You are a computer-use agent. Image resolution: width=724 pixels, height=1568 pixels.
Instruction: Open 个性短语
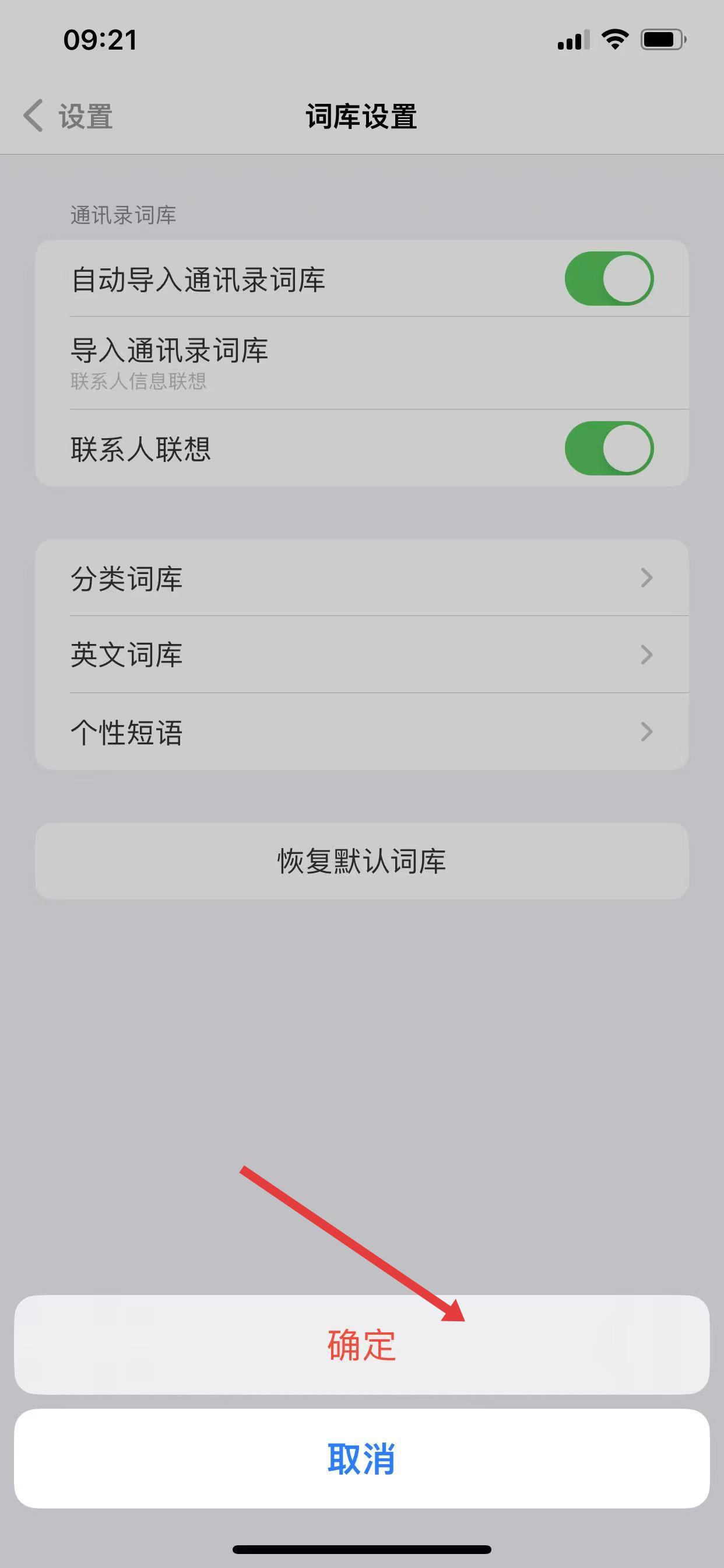click(361, 731)
